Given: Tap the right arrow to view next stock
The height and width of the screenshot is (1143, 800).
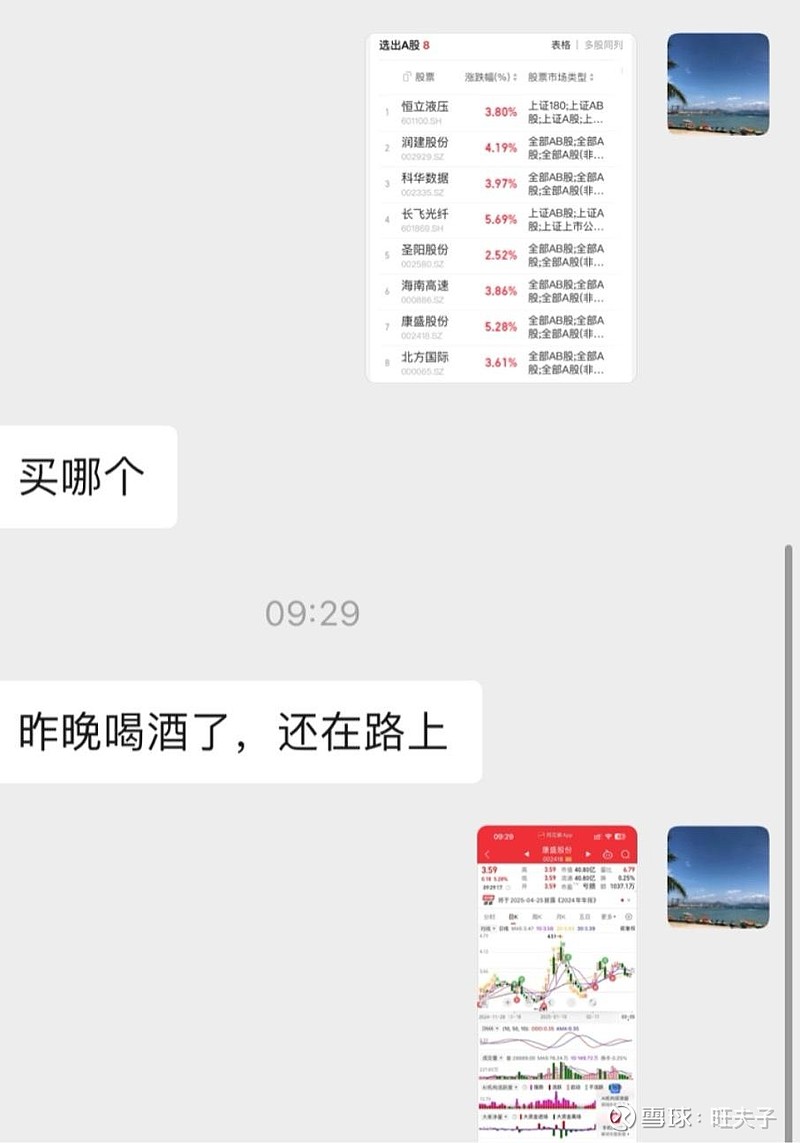Looking at the screenshot, I should 588,854.
